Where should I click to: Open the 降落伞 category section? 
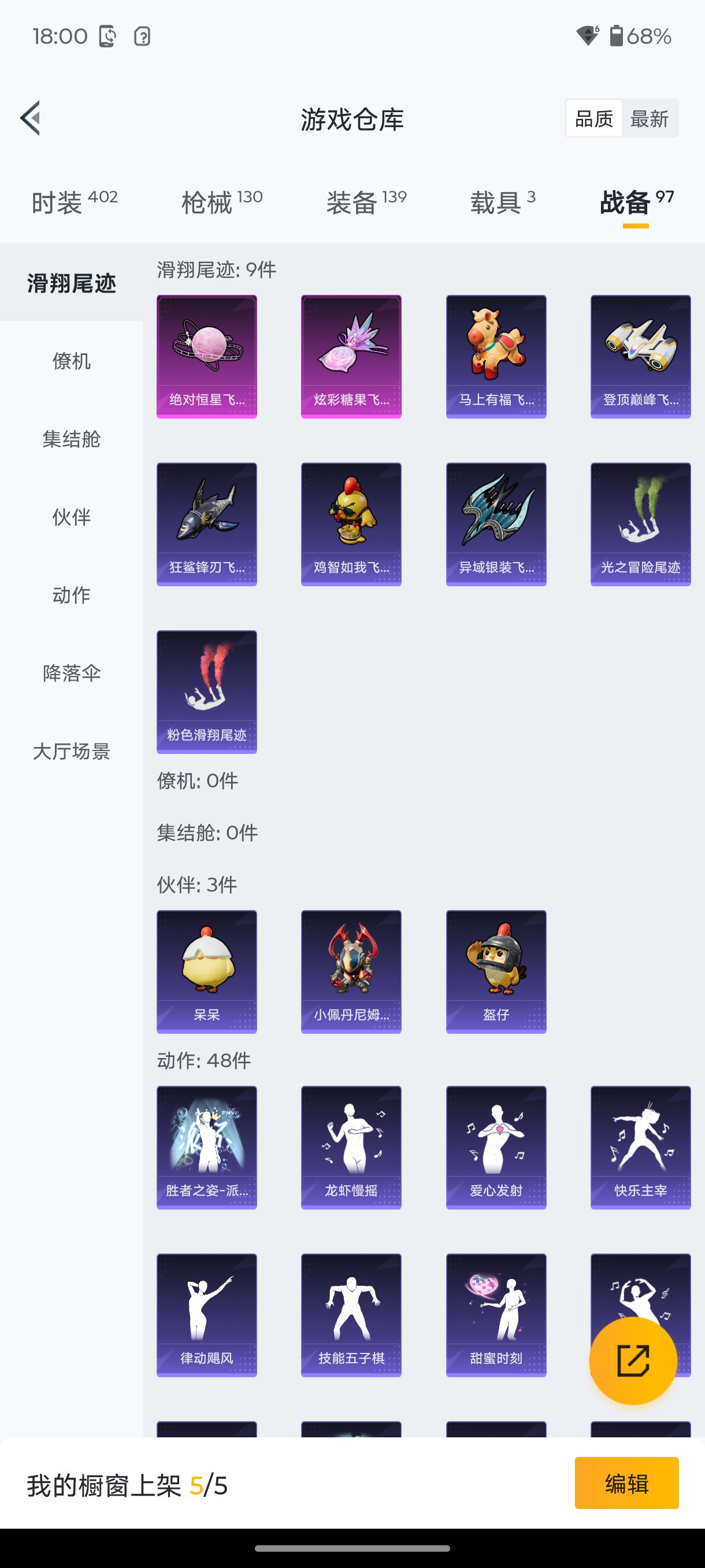pos(71,673)
